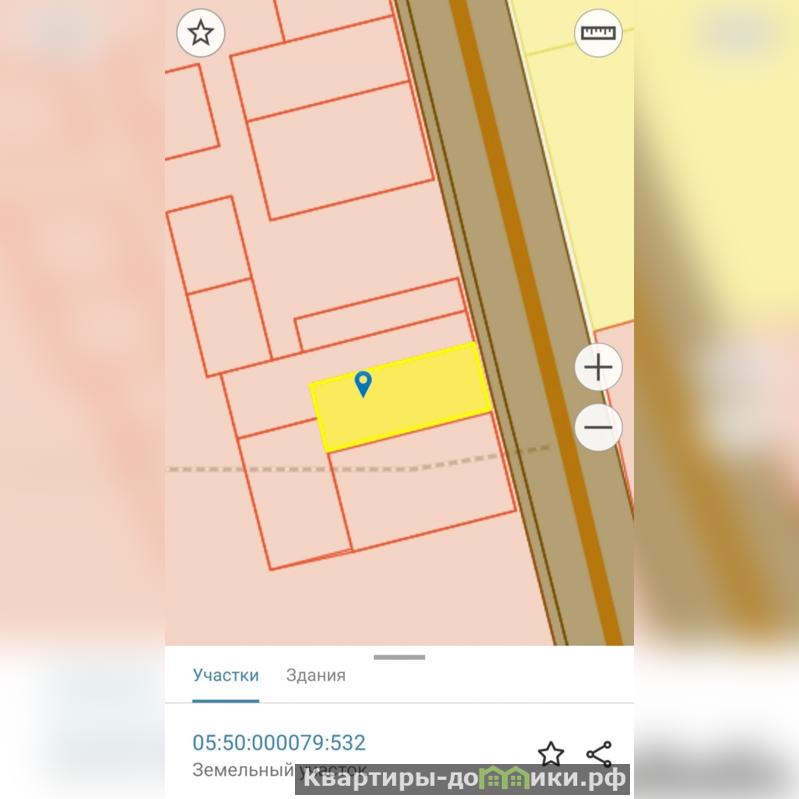Tap the star button above the map
The image size is (799, 799).
(201, 34)
